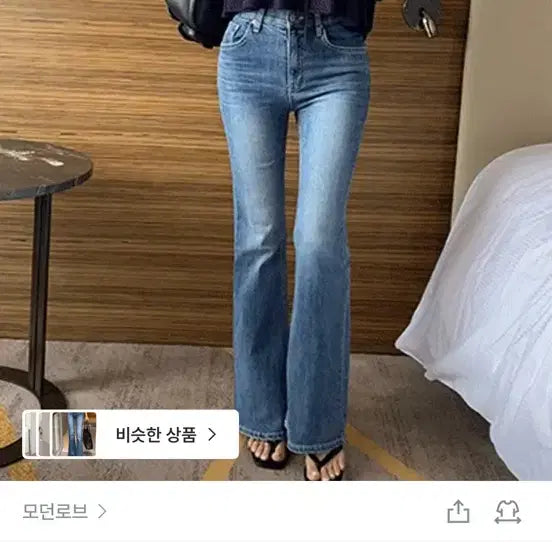Open the 모던로브 brand store link
This screenshot has width=552, height=552.
(64, 511)
